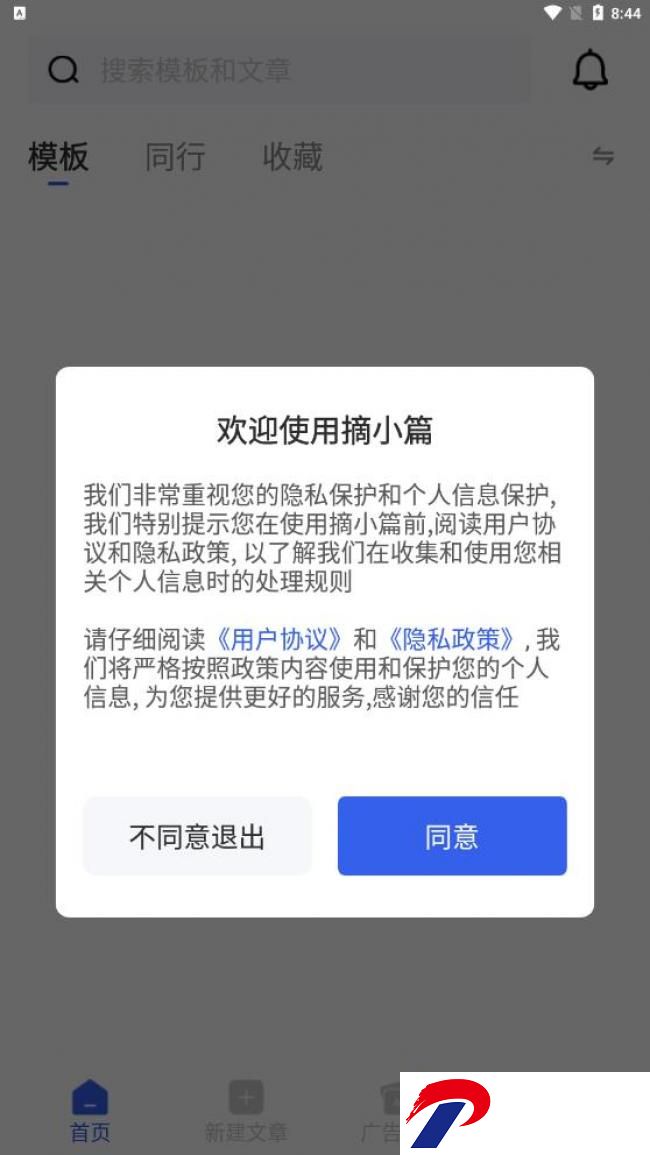
Task: Tap the swap arrows icon
Action: (603, 156)
